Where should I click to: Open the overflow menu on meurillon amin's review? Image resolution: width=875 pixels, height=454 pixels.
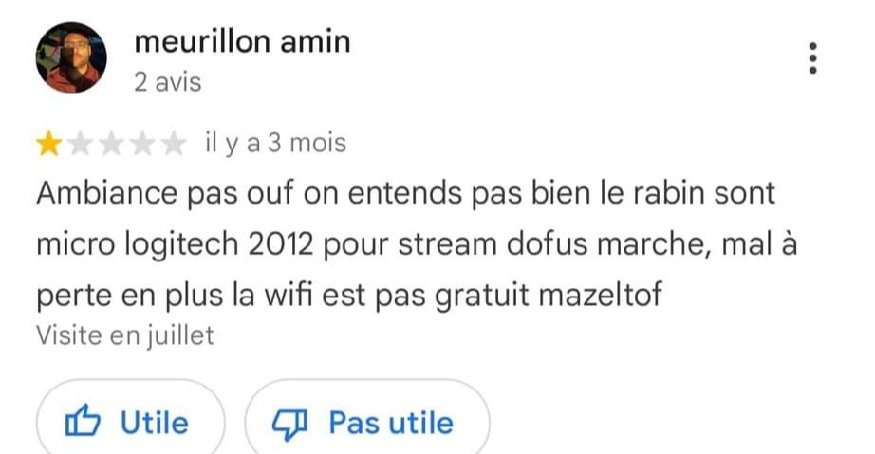[x=813, y=58]
